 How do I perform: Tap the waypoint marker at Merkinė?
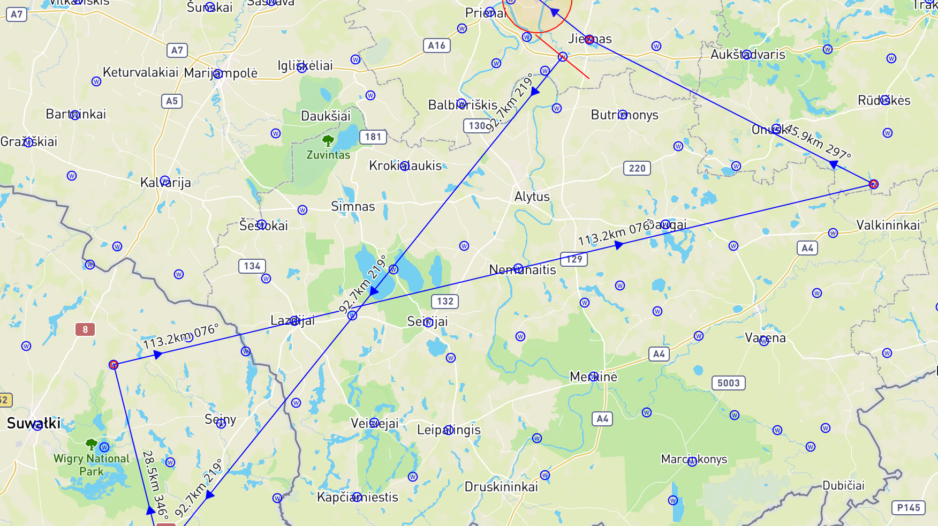pyautogui.click(x=594, y=376)
